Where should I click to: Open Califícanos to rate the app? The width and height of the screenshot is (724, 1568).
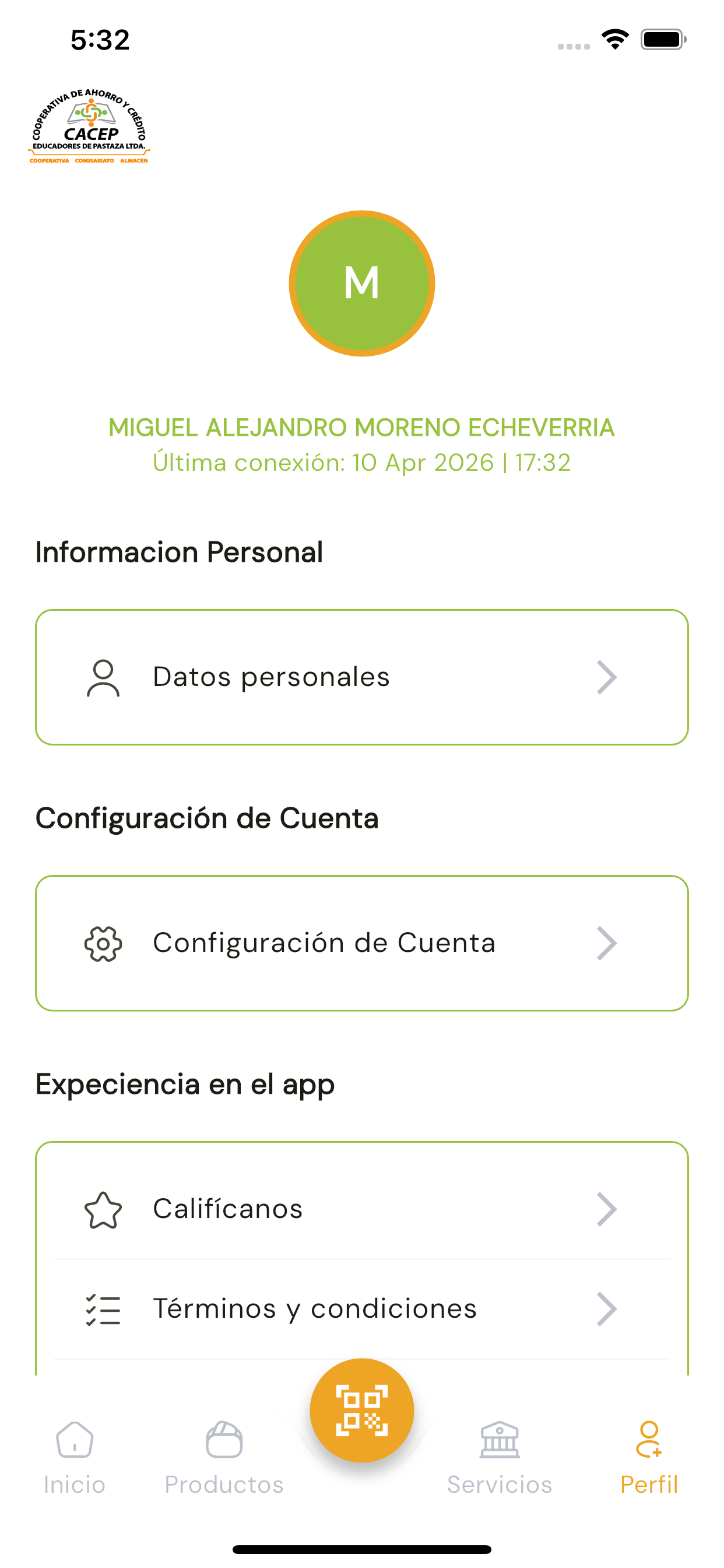coord(362,1209)
